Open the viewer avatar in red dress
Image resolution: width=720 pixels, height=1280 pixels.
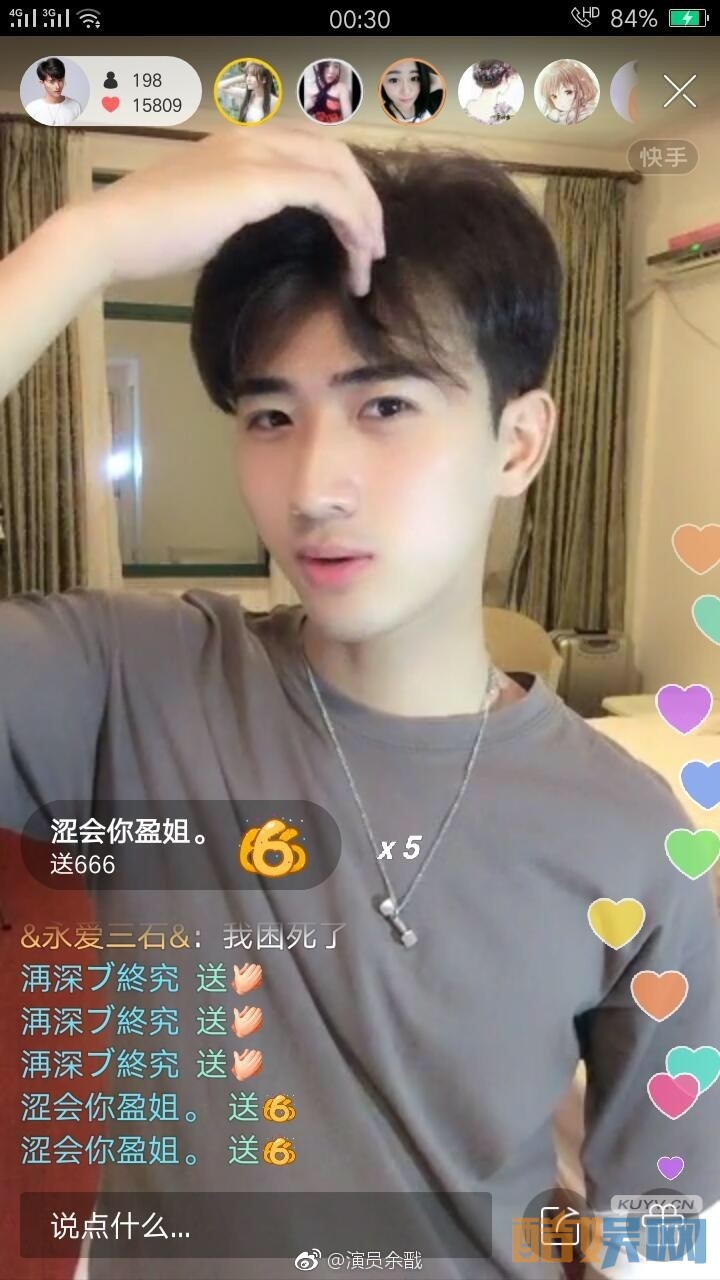point(330,92)
